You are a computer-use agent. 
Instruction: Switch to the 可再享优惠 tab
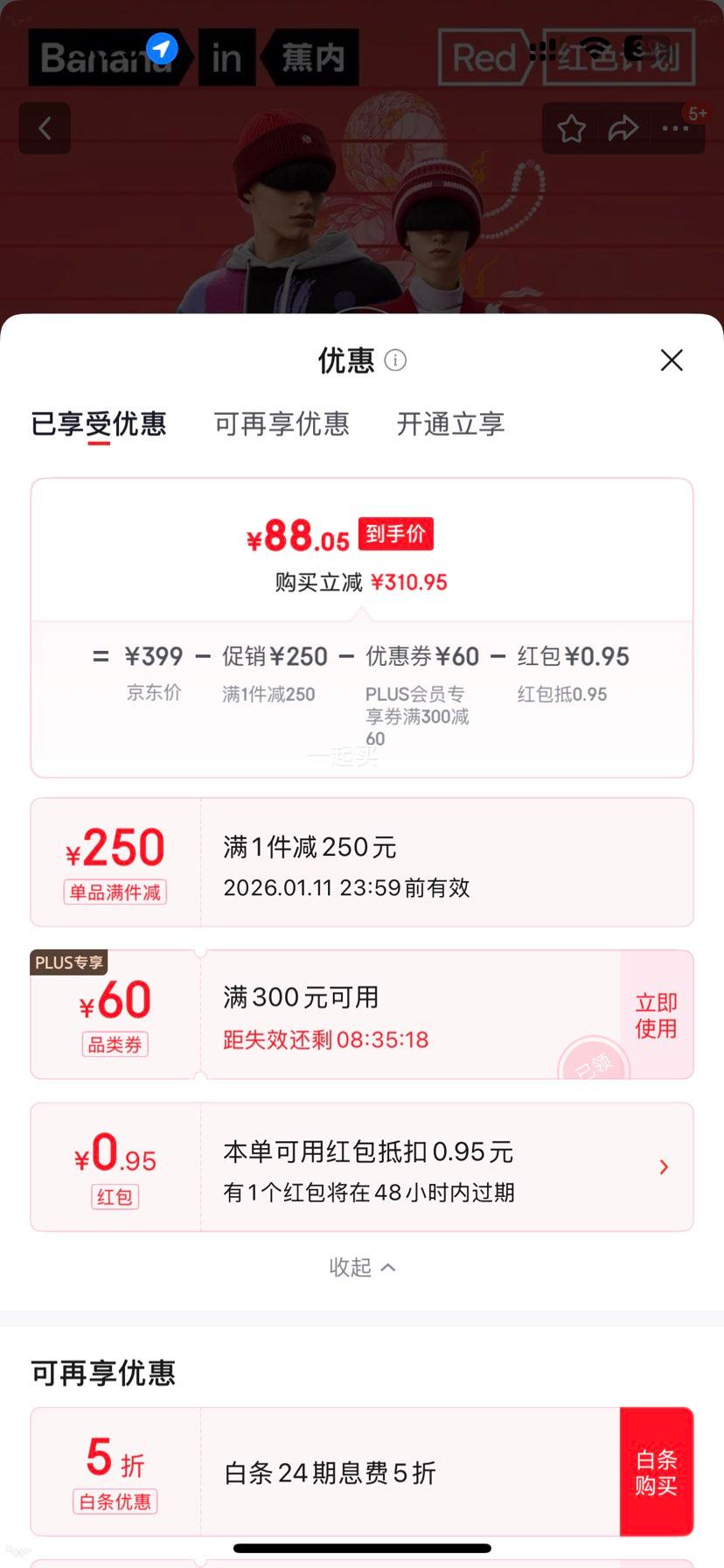pos(282,423)
